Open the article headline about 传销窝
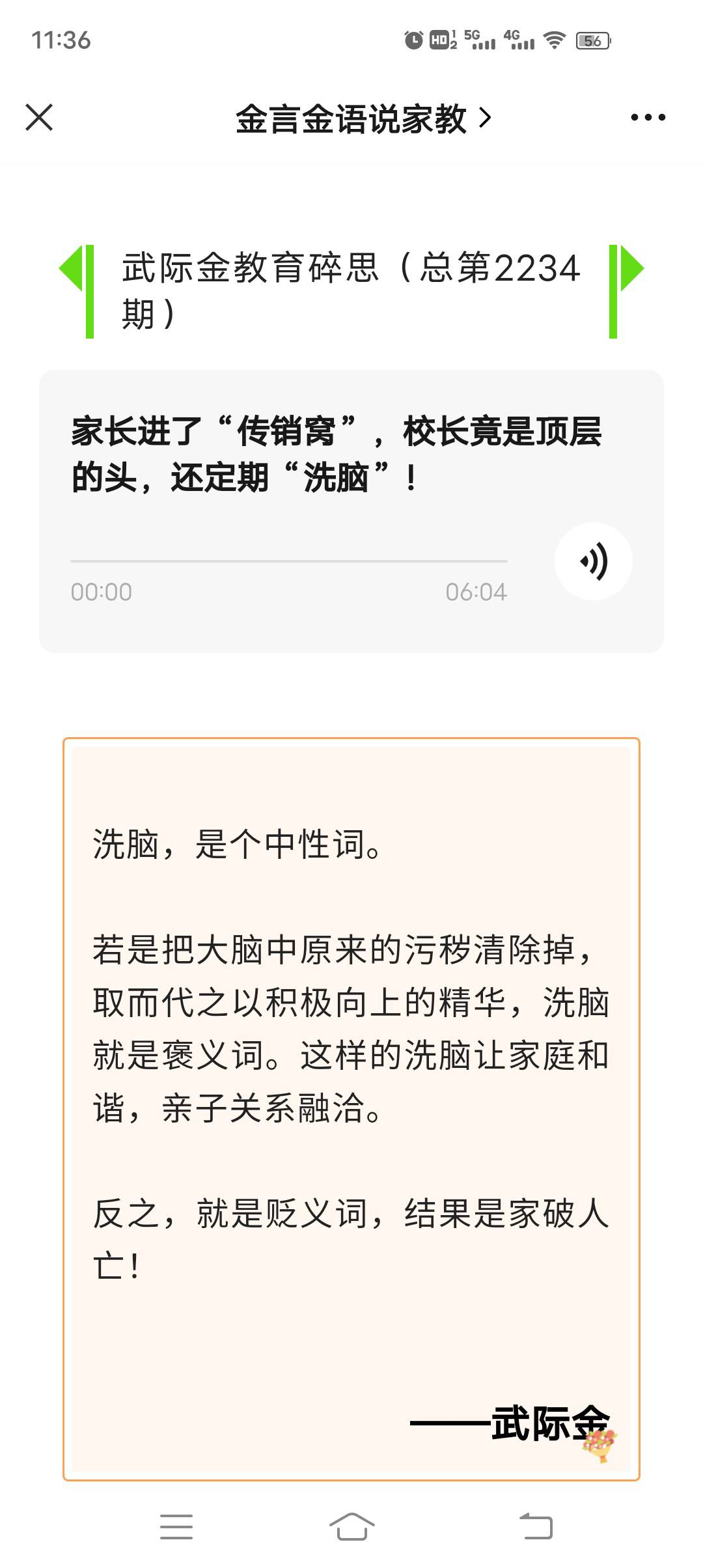 338,453
